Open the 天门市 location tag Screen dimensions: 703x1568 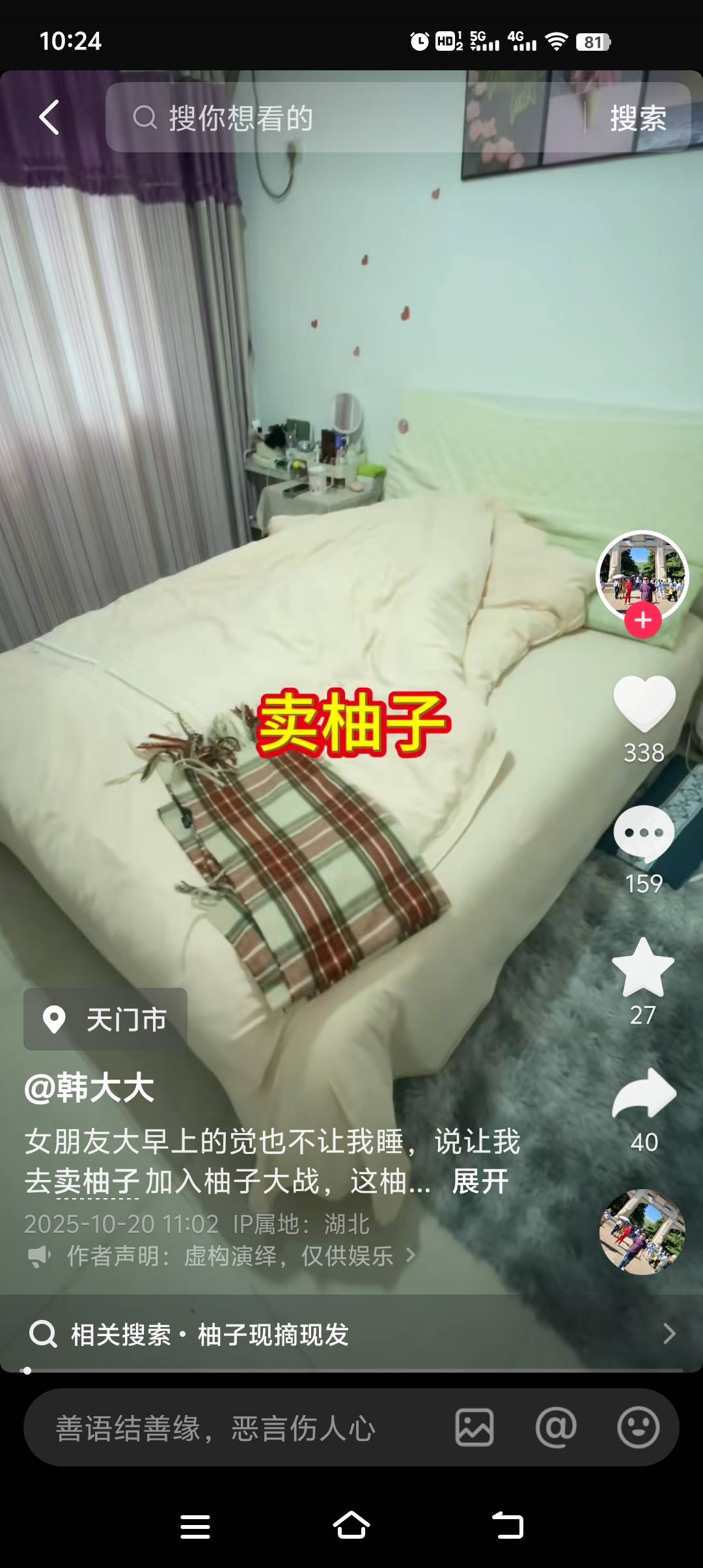tap(106, 1019)
